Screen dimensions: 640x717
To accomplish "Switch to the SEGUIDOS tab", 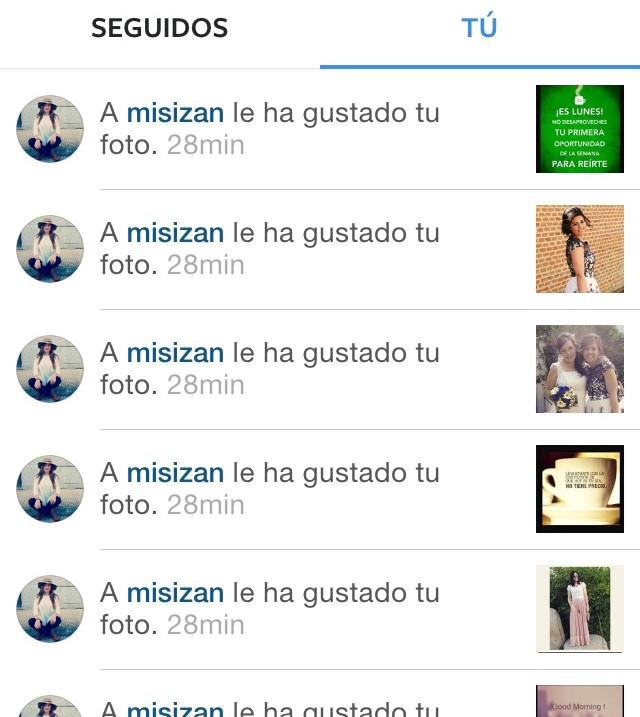I will 160,28.
